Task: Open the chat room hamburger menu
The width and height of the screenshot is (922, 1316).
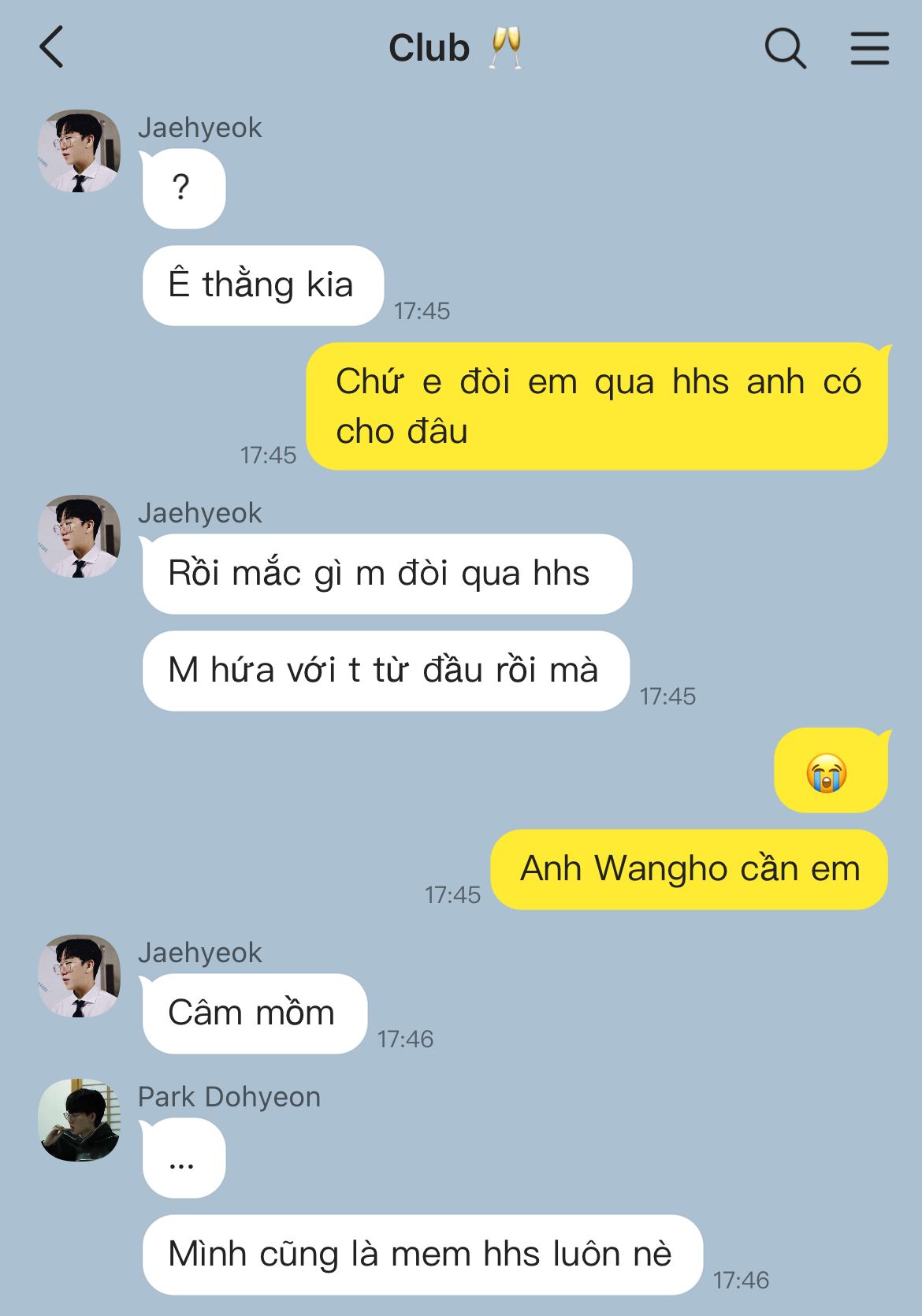Action: tap(870, 48)
